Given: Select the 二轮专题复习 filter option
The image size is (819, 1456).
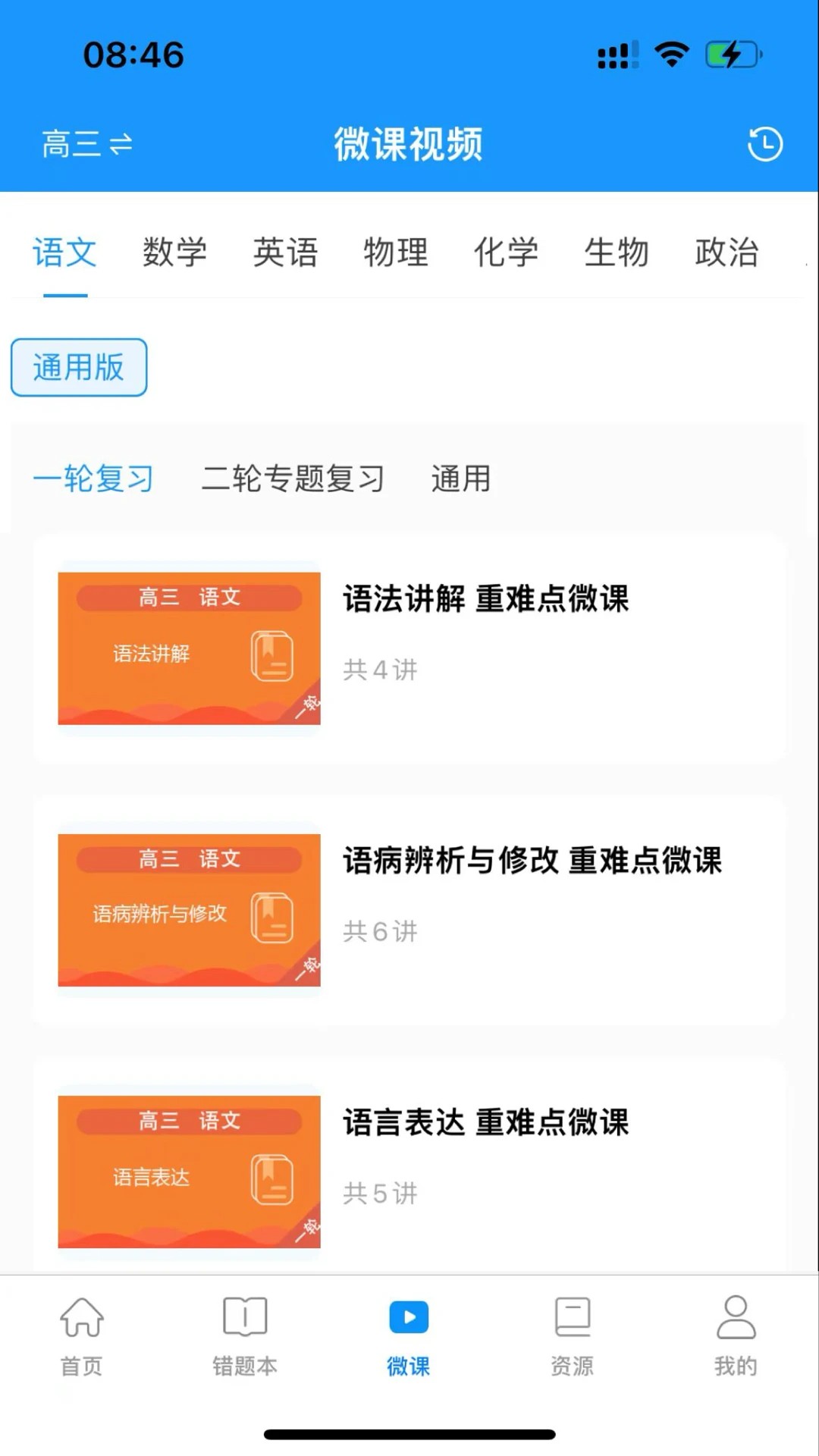Looking at the screenshot, I should pos(294,479).
